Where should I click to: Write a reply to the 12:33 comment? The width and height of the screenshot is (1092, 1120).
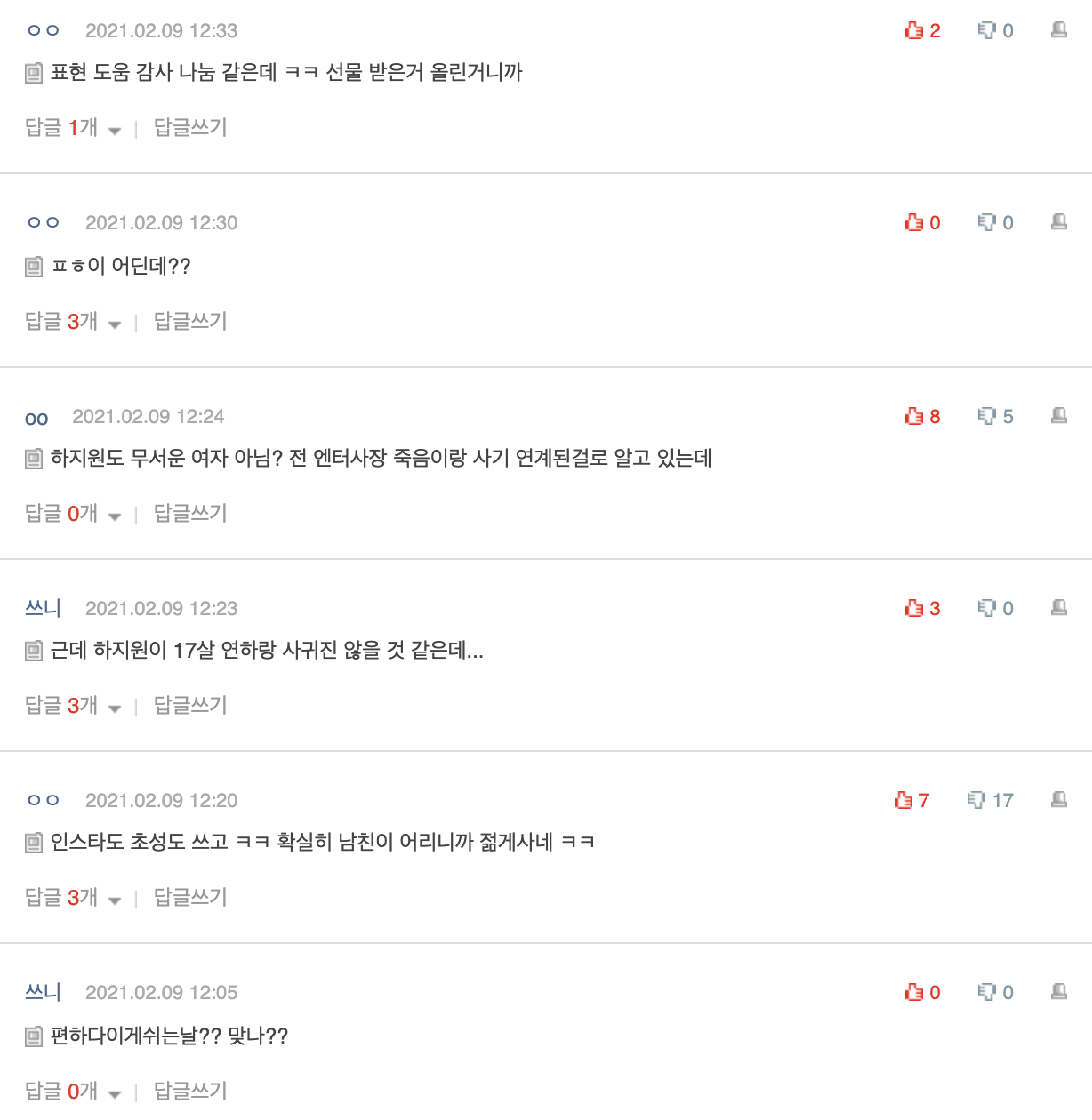click(x=190, y=128)
